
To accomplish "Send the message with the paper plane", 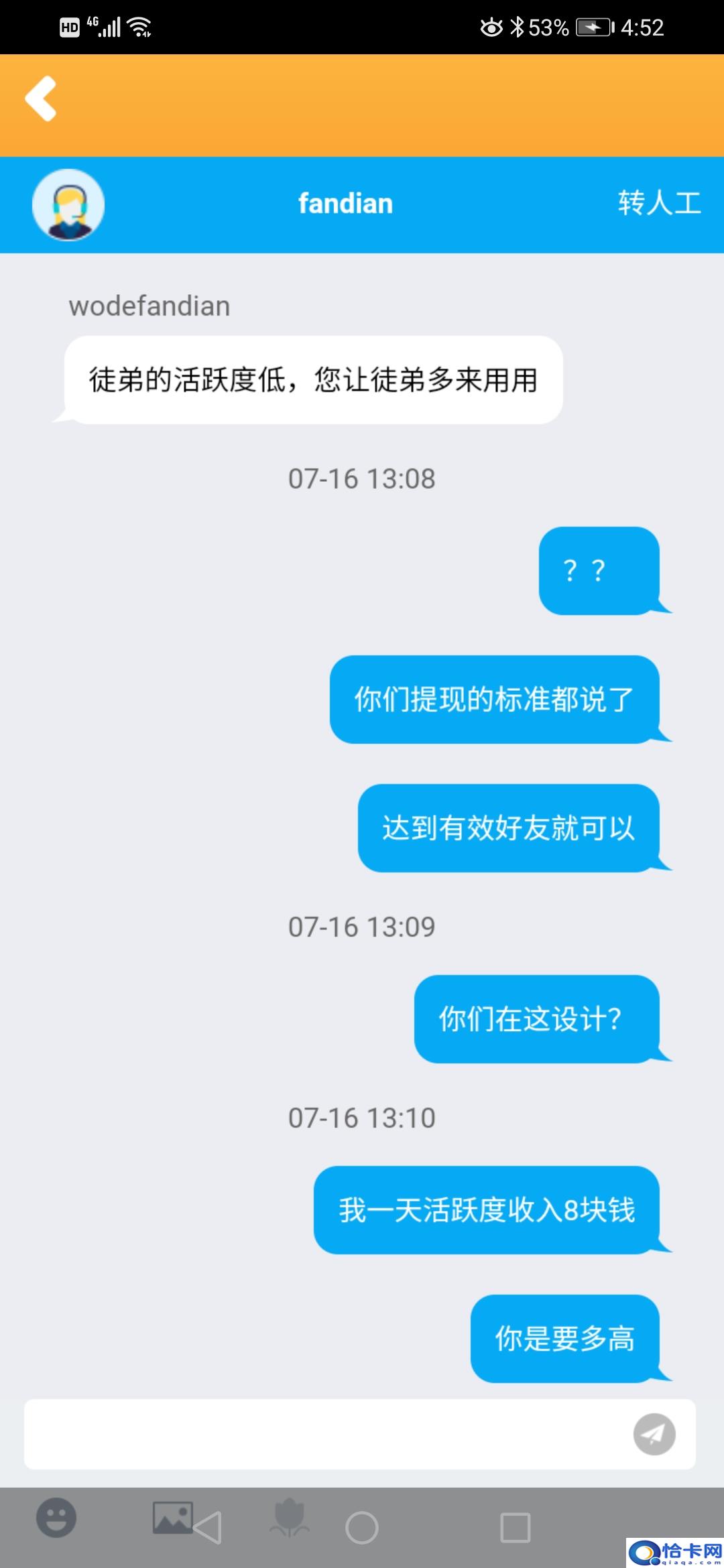I will [654, 1434].
